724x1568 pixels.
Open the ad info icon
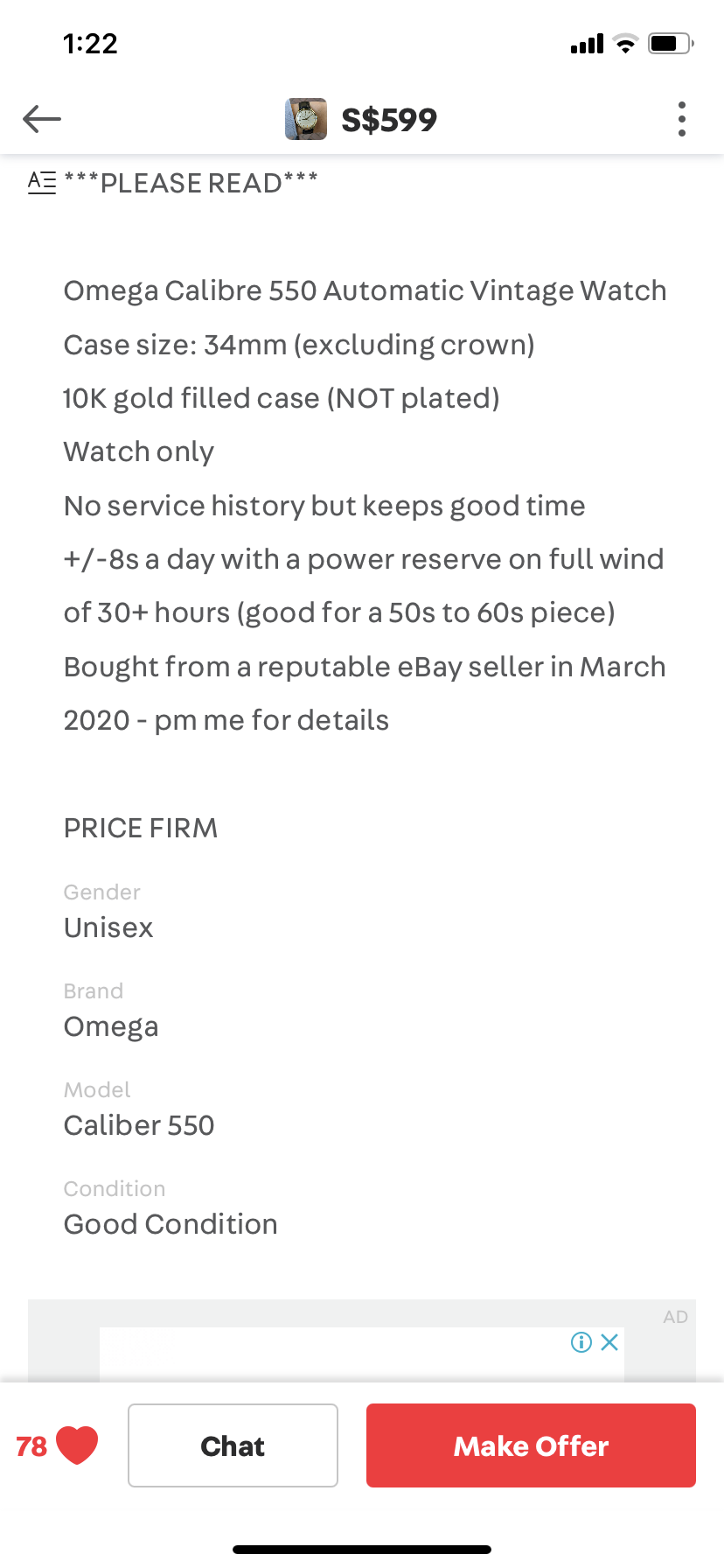581,1342
